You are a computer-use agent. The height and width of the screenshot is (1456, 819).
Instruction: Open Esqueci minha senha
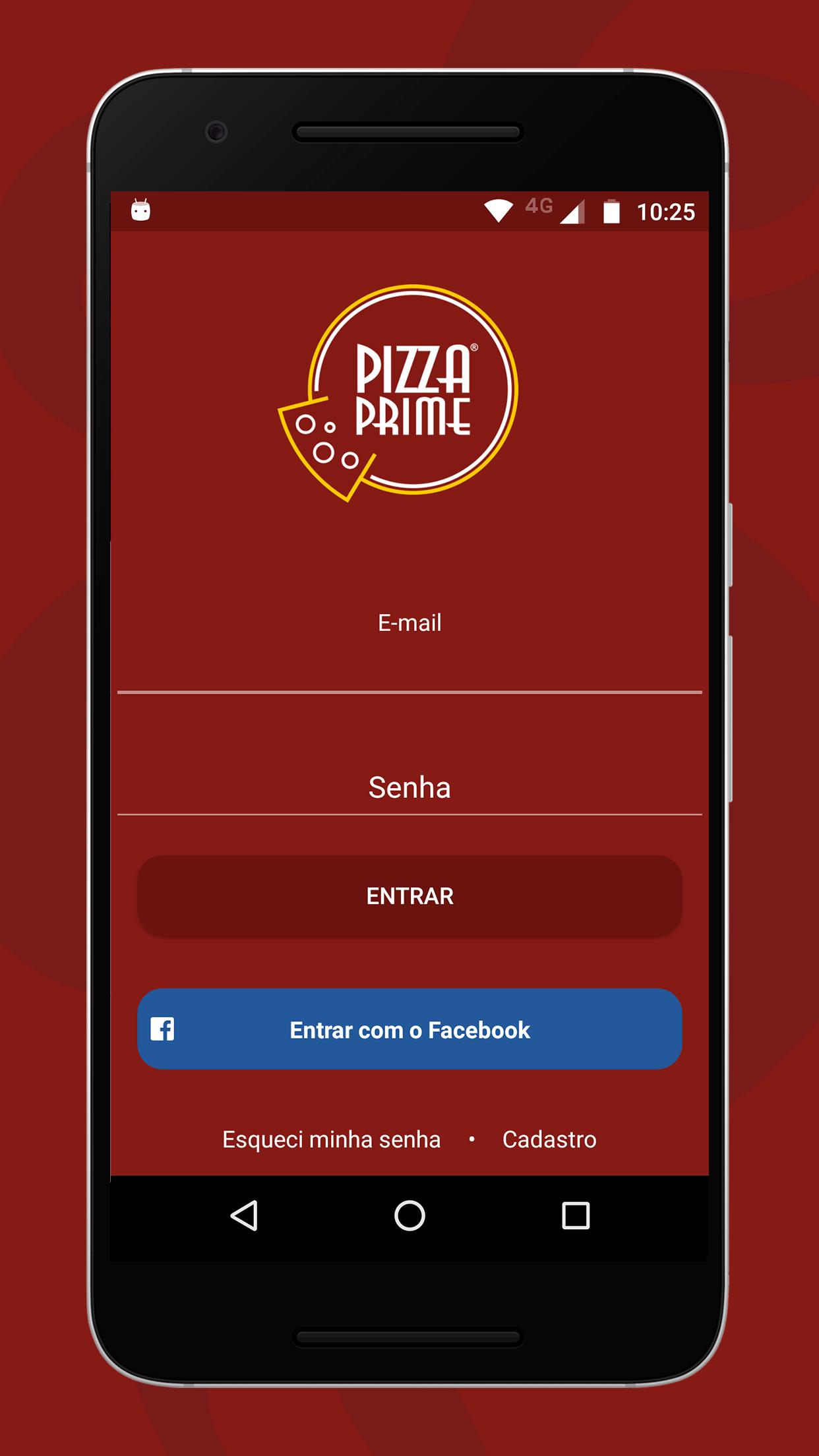[x=332, y=1138]
